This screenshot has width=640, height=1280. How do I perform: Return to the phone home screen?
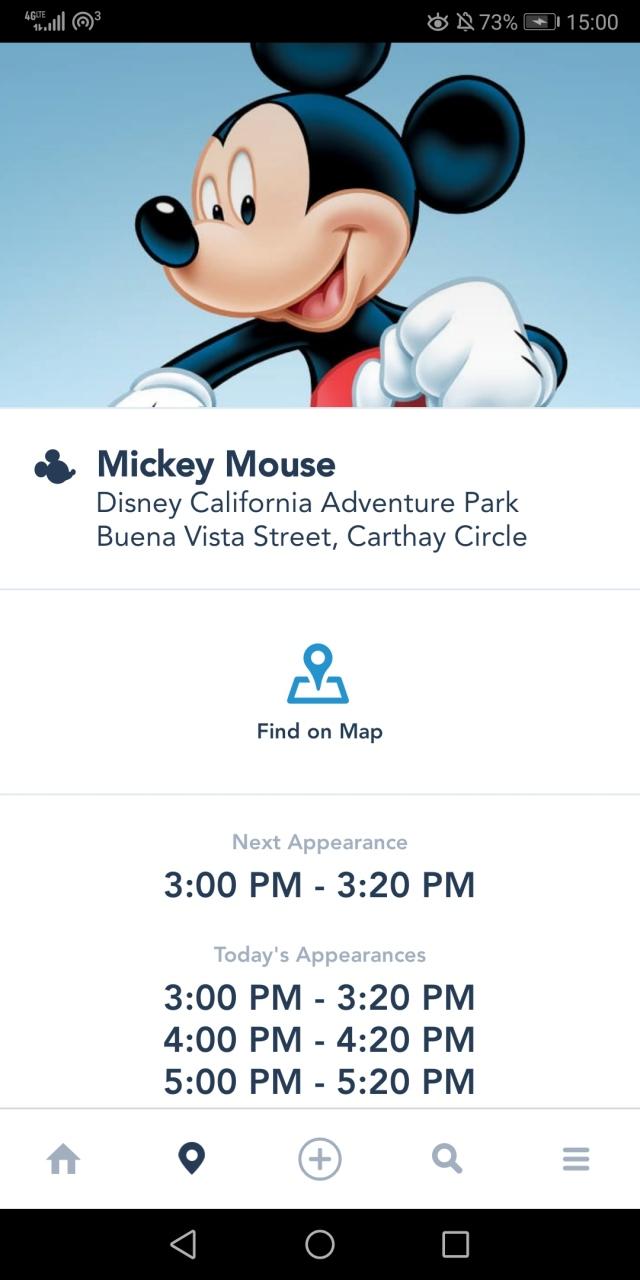[x=320, y=1244]
